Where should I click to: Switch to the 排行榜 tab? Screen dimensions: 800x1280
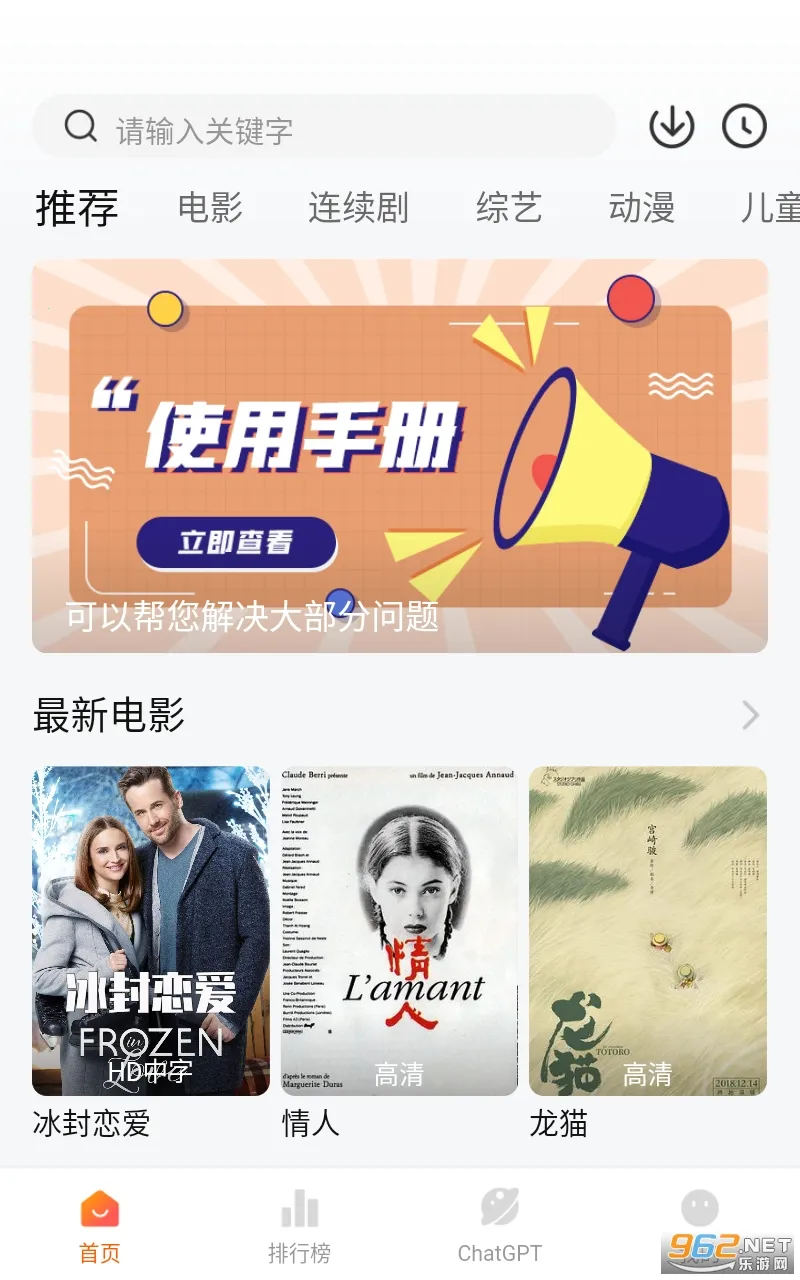(x=299, y=1225)
